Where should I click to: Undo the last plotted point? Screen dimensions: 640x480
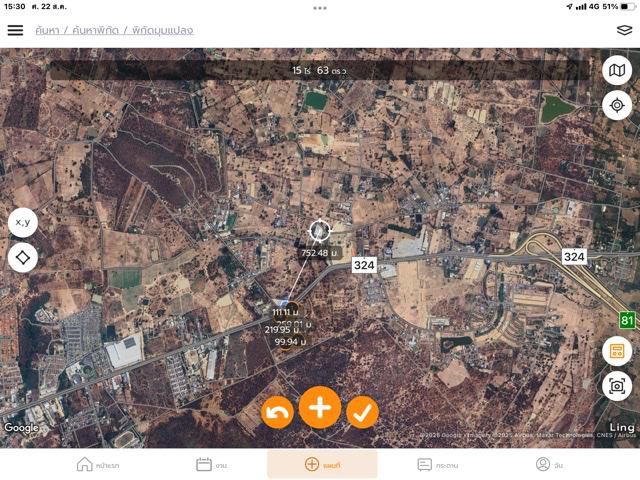(277, 411)
